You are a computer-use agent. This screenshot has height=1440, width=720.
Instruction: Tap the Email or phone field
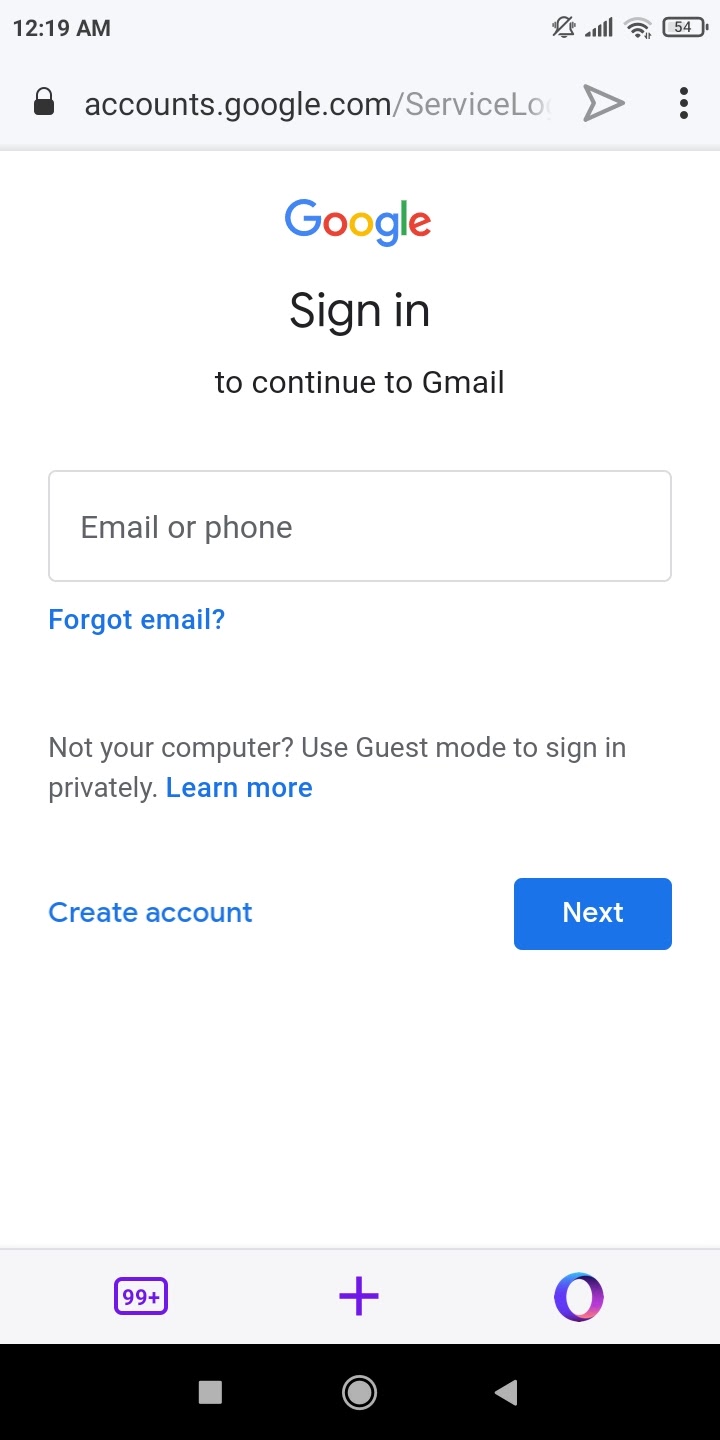tap(360, 526)
